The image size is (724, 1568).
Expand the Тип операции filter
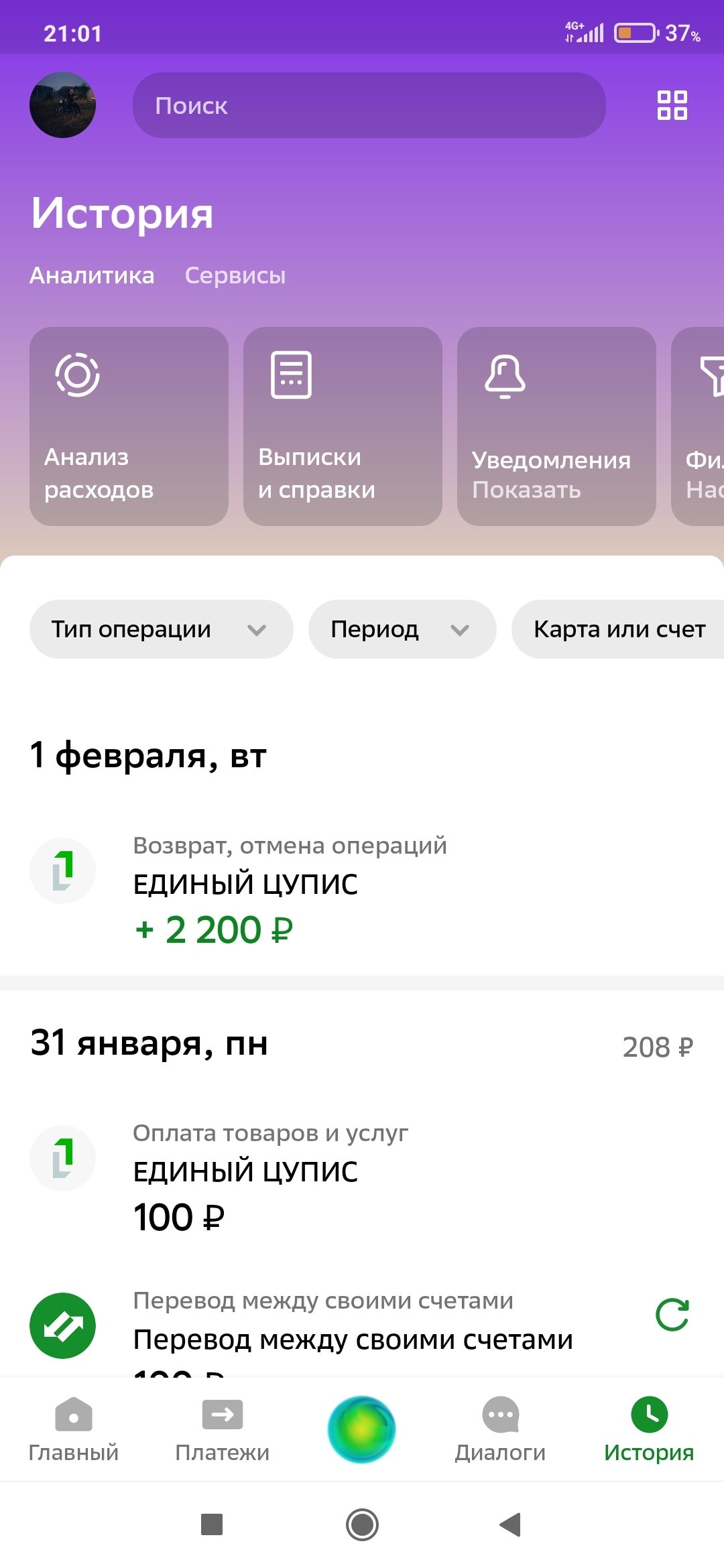coord(161,629)
